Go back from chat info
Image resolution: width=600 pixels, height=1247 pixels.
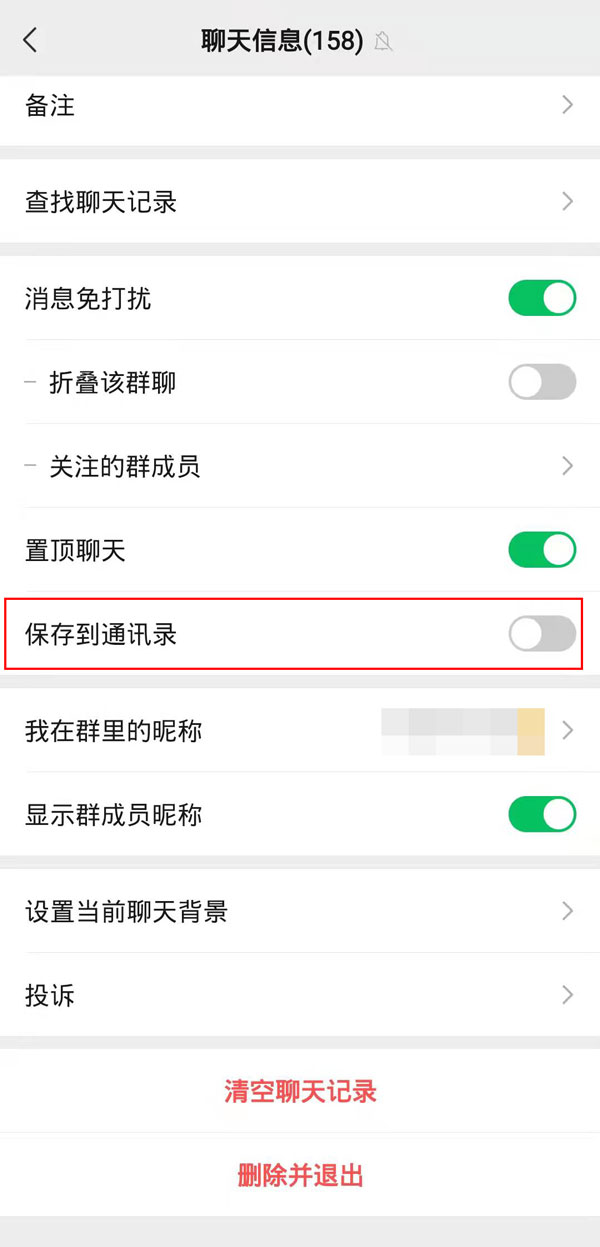30,41
